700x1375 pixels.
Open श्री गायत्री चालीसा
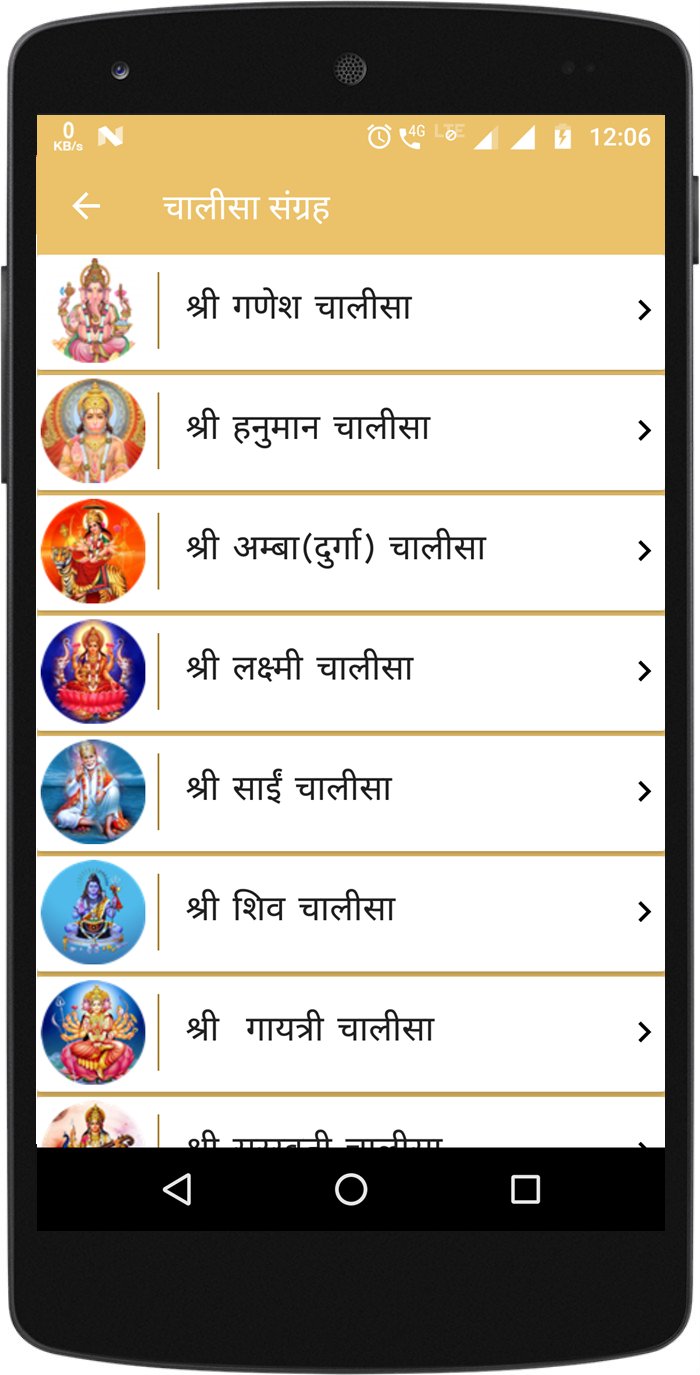click(351, 1031)
